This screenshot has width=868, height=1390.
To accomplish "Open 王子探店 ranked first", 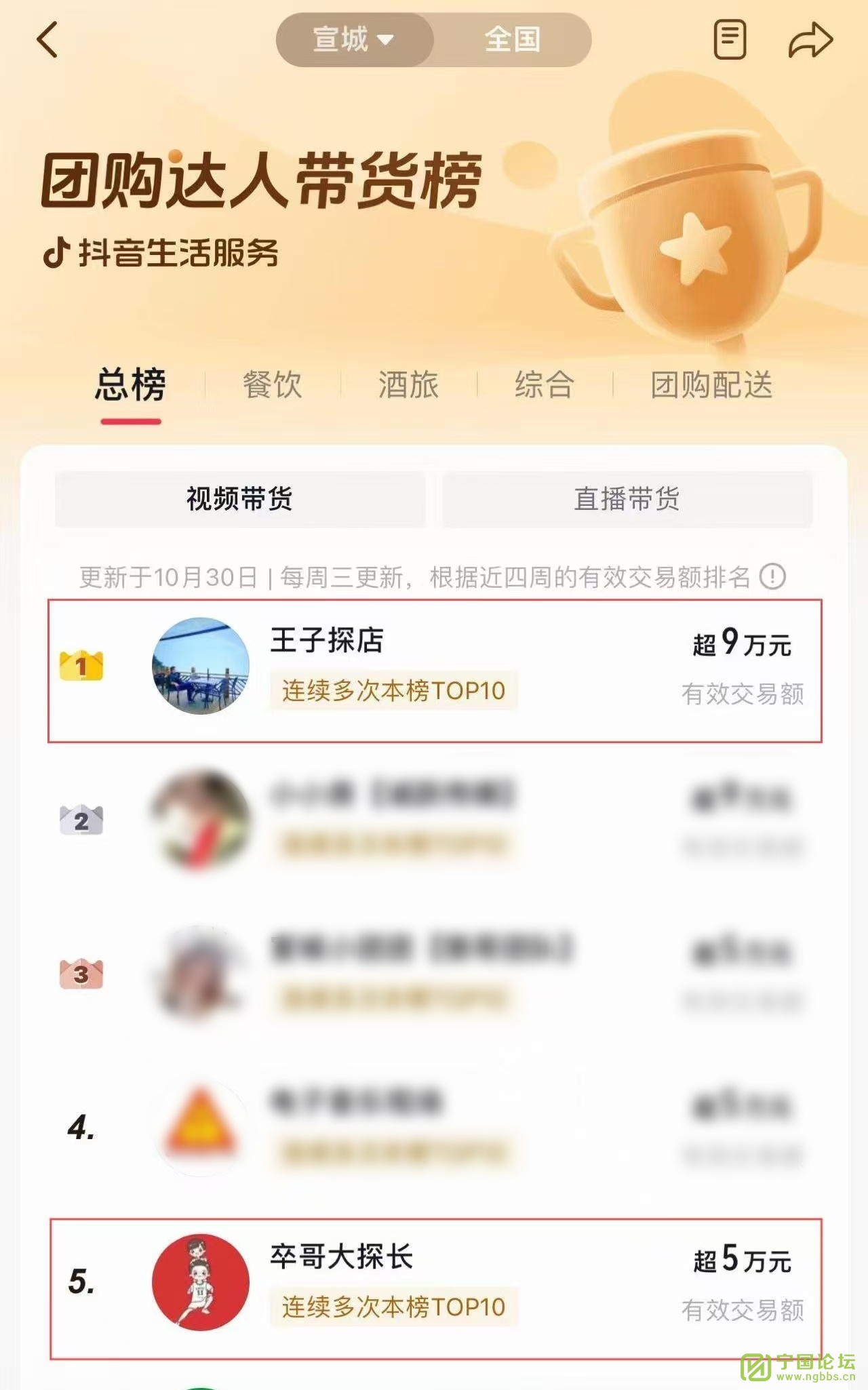I will 434,670.
